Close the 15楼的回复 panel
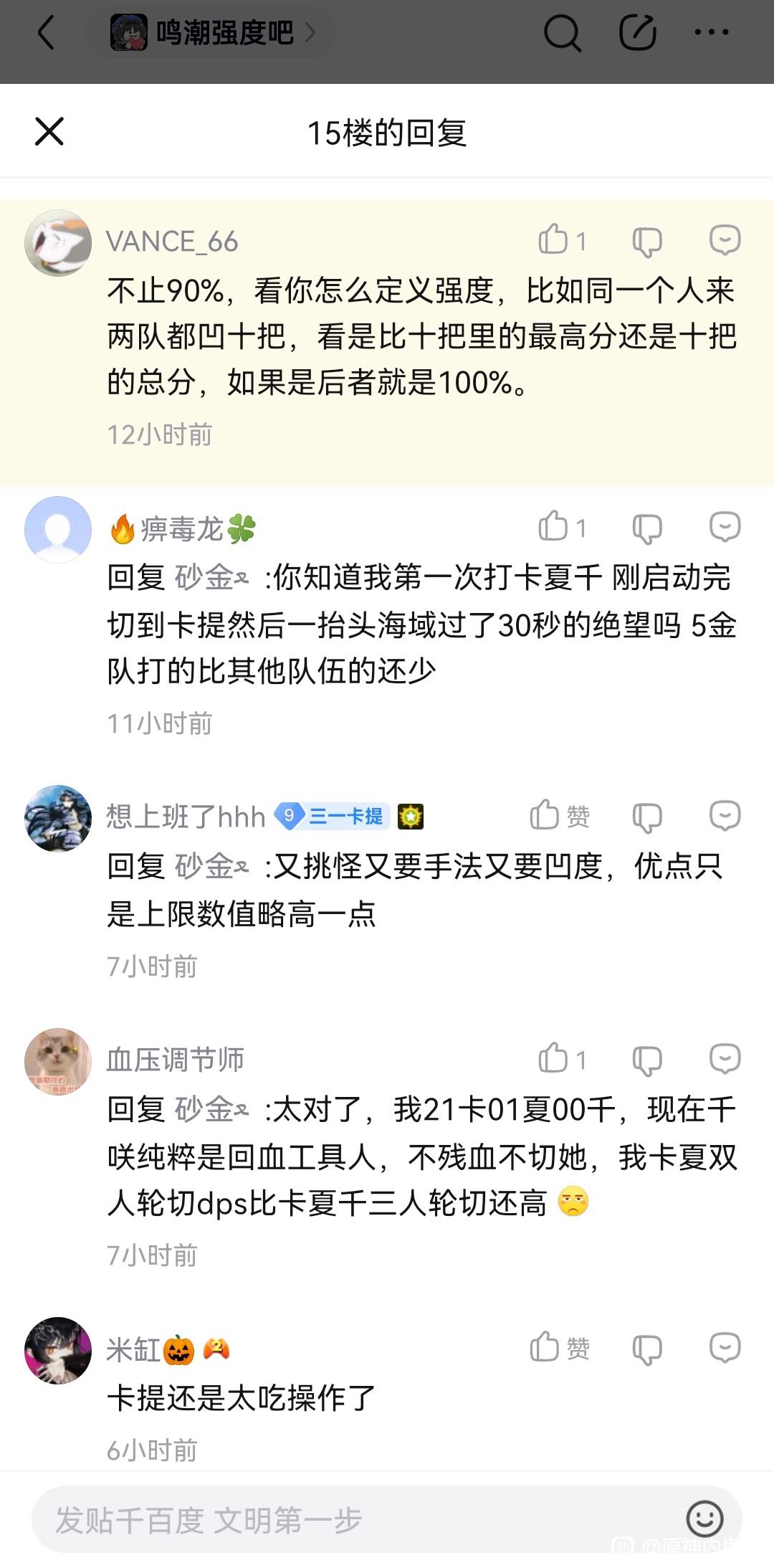 [x=49, y=132]
